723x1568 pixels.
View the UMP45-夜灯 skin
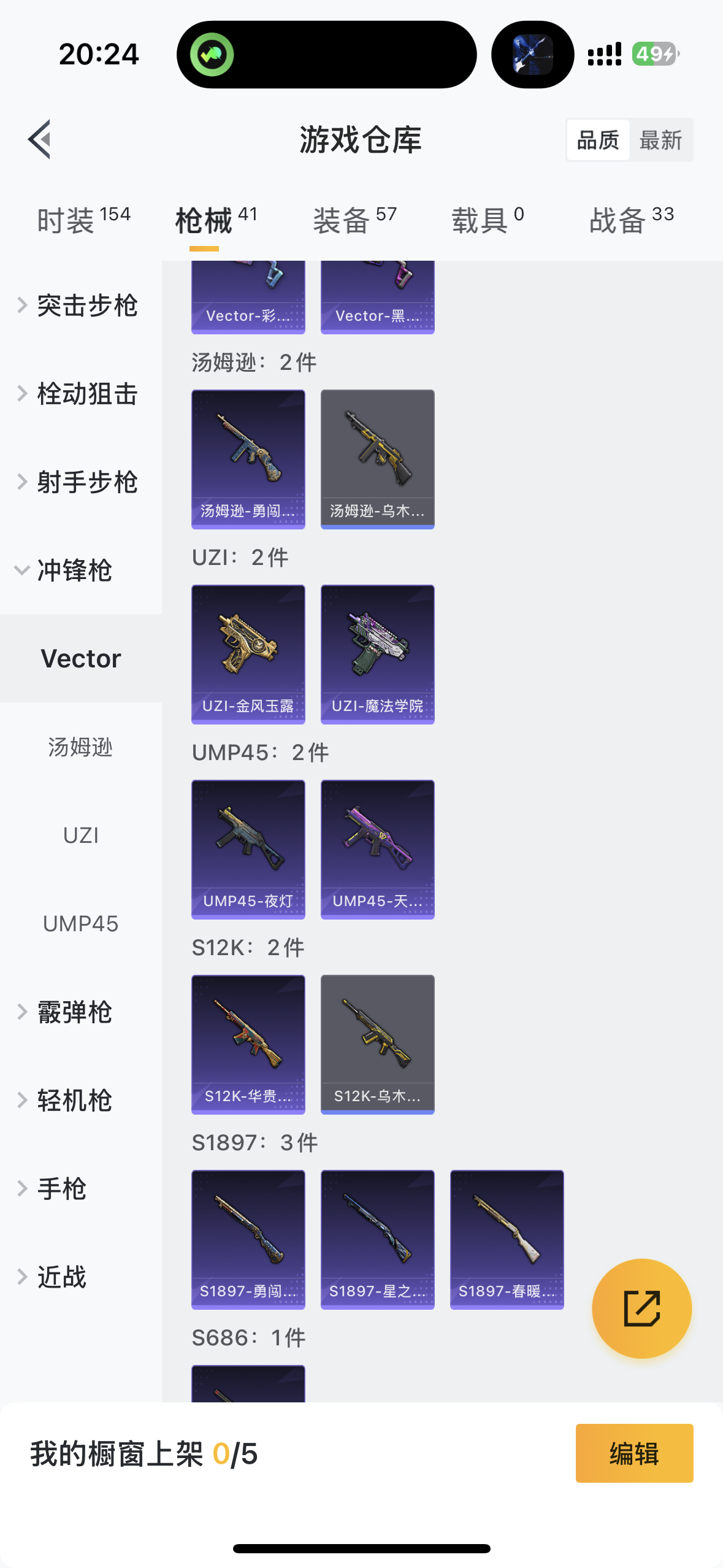coord(248,849)
